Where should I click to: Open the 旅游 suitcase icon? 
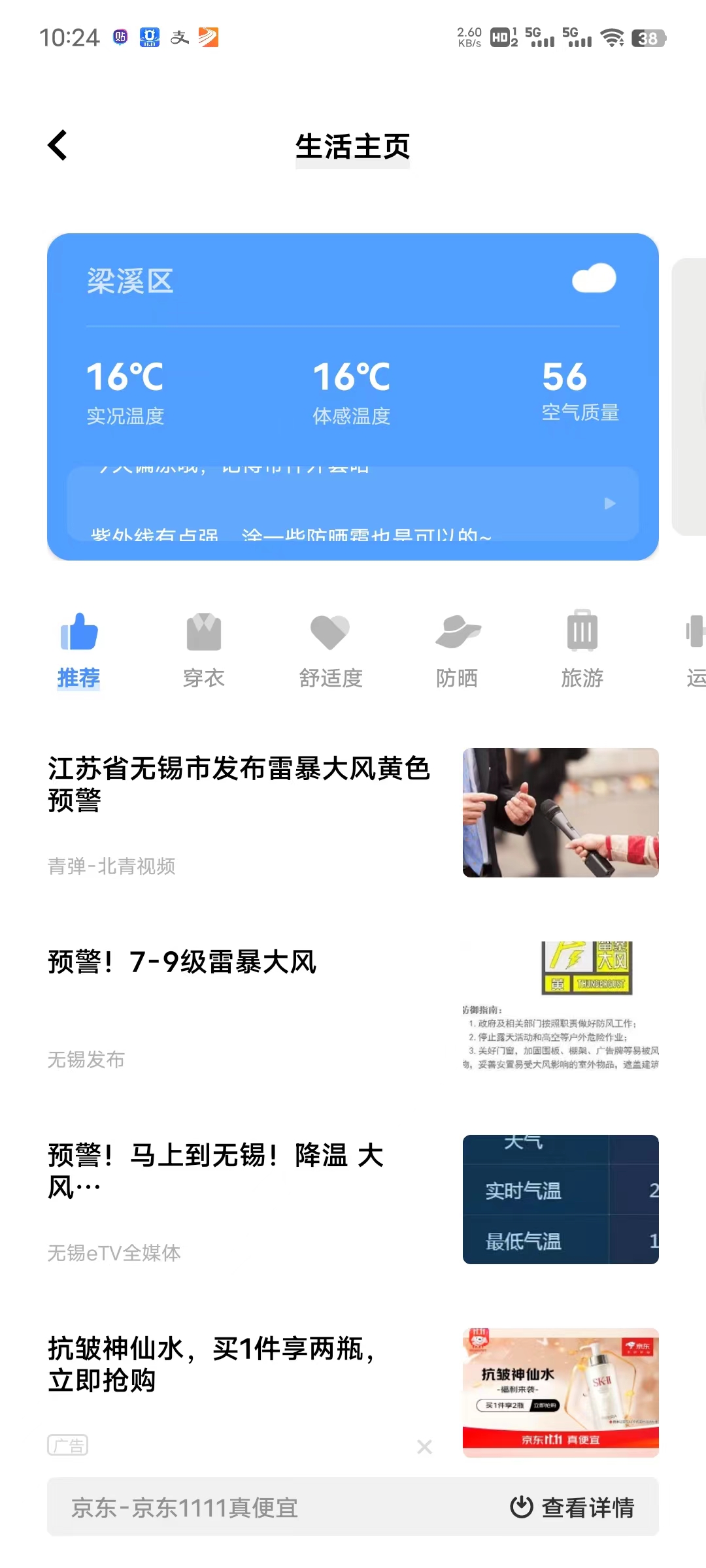581,632
